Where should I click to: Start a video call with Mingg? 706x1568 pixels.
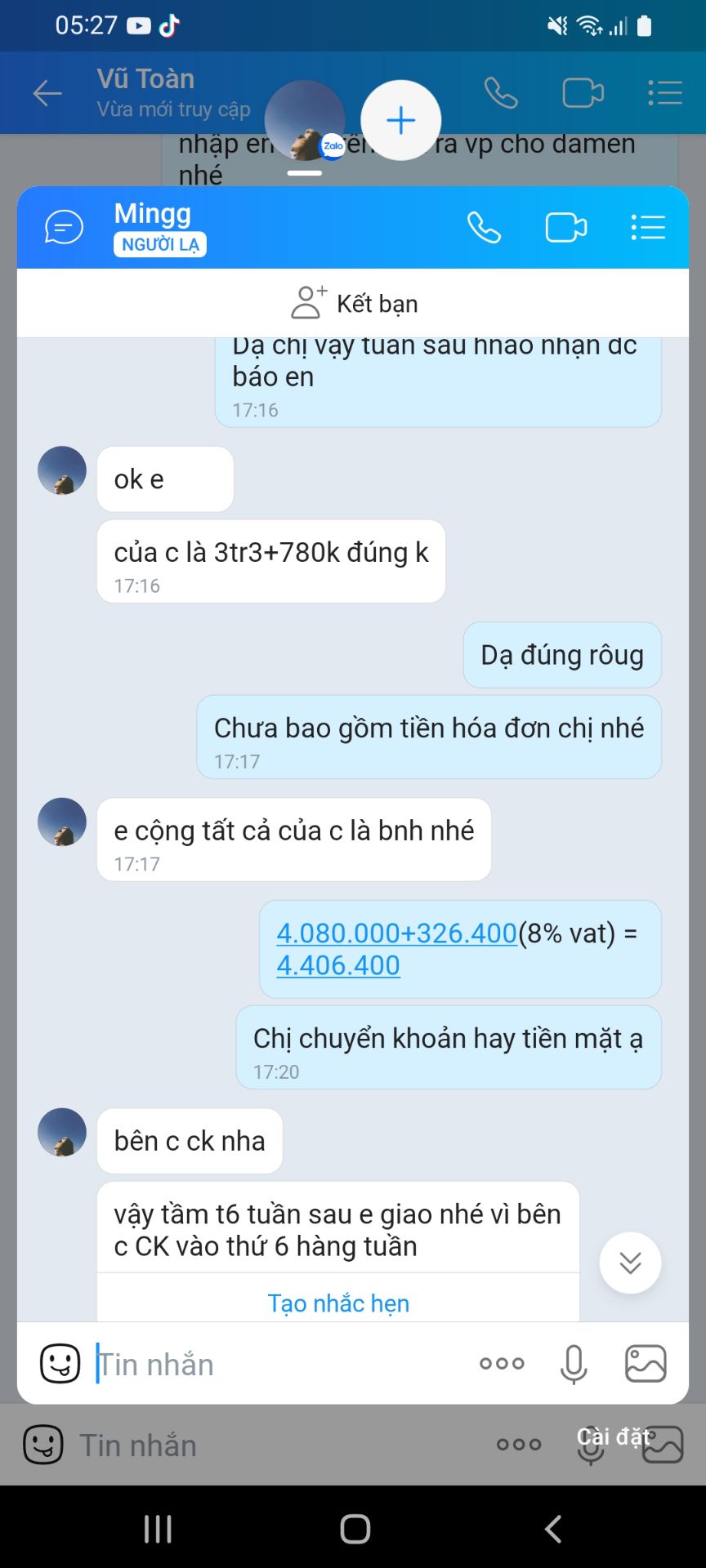point(566,228)
